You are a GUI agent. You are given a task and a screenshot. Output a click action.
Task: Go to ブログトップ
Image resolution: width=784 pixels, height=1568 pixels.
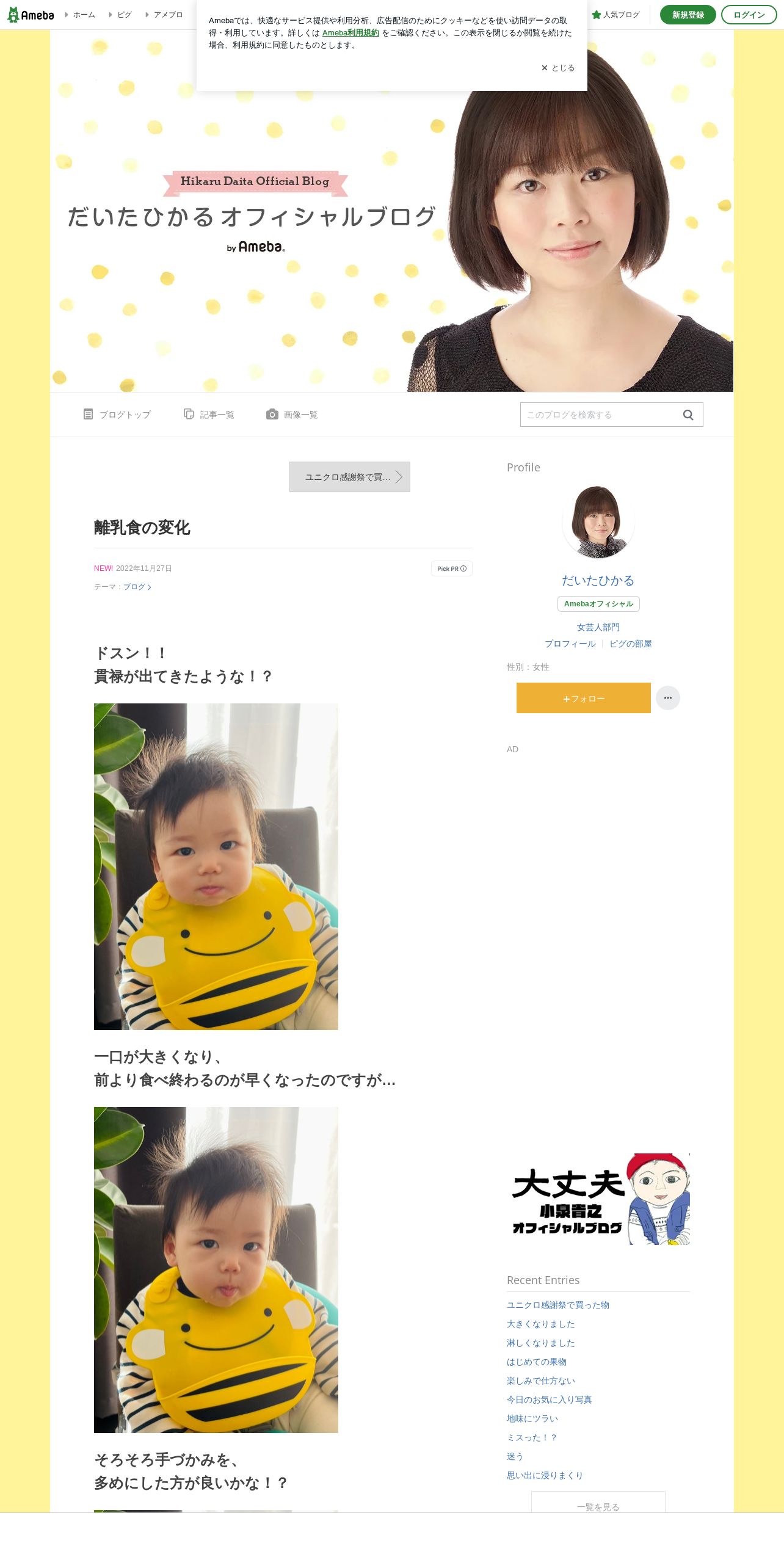tap(117, 415)
